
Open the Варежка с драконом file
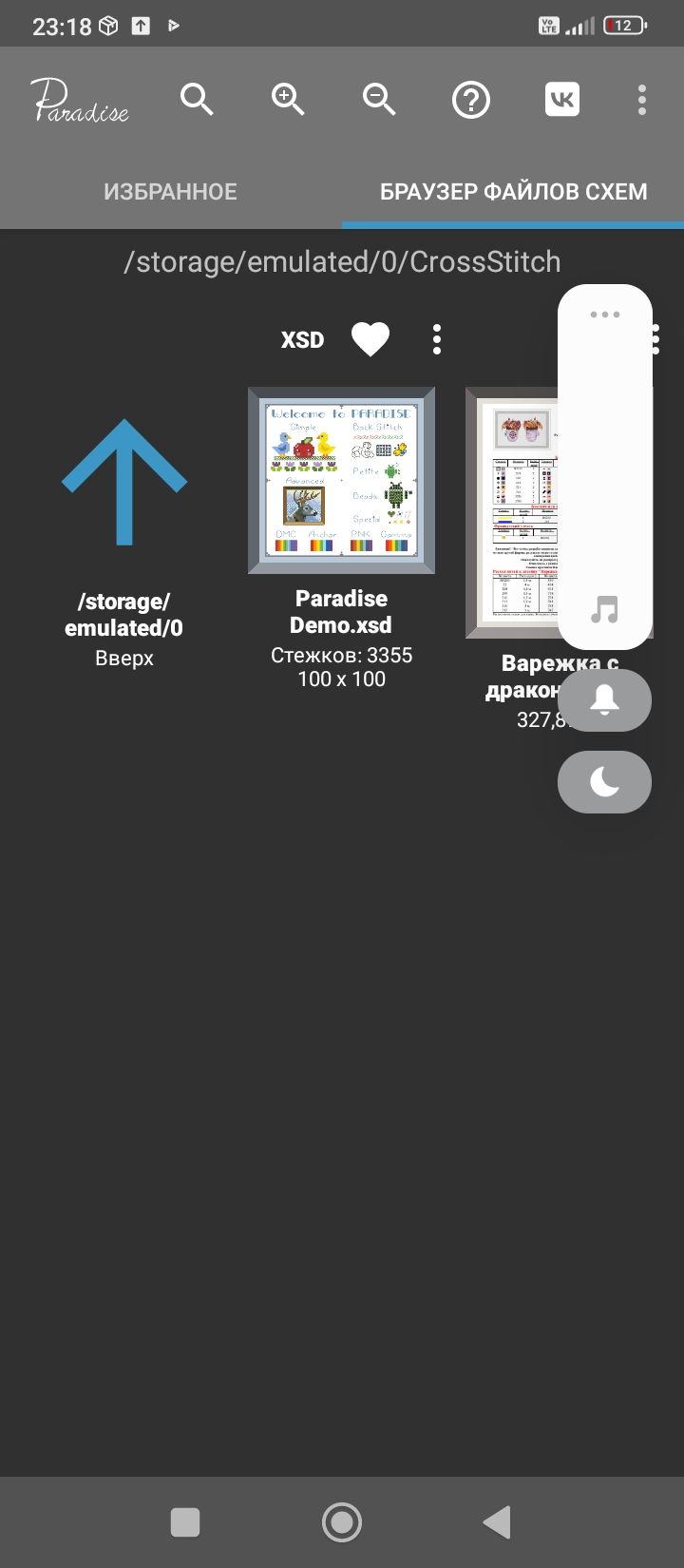click(x=513, y=513)
